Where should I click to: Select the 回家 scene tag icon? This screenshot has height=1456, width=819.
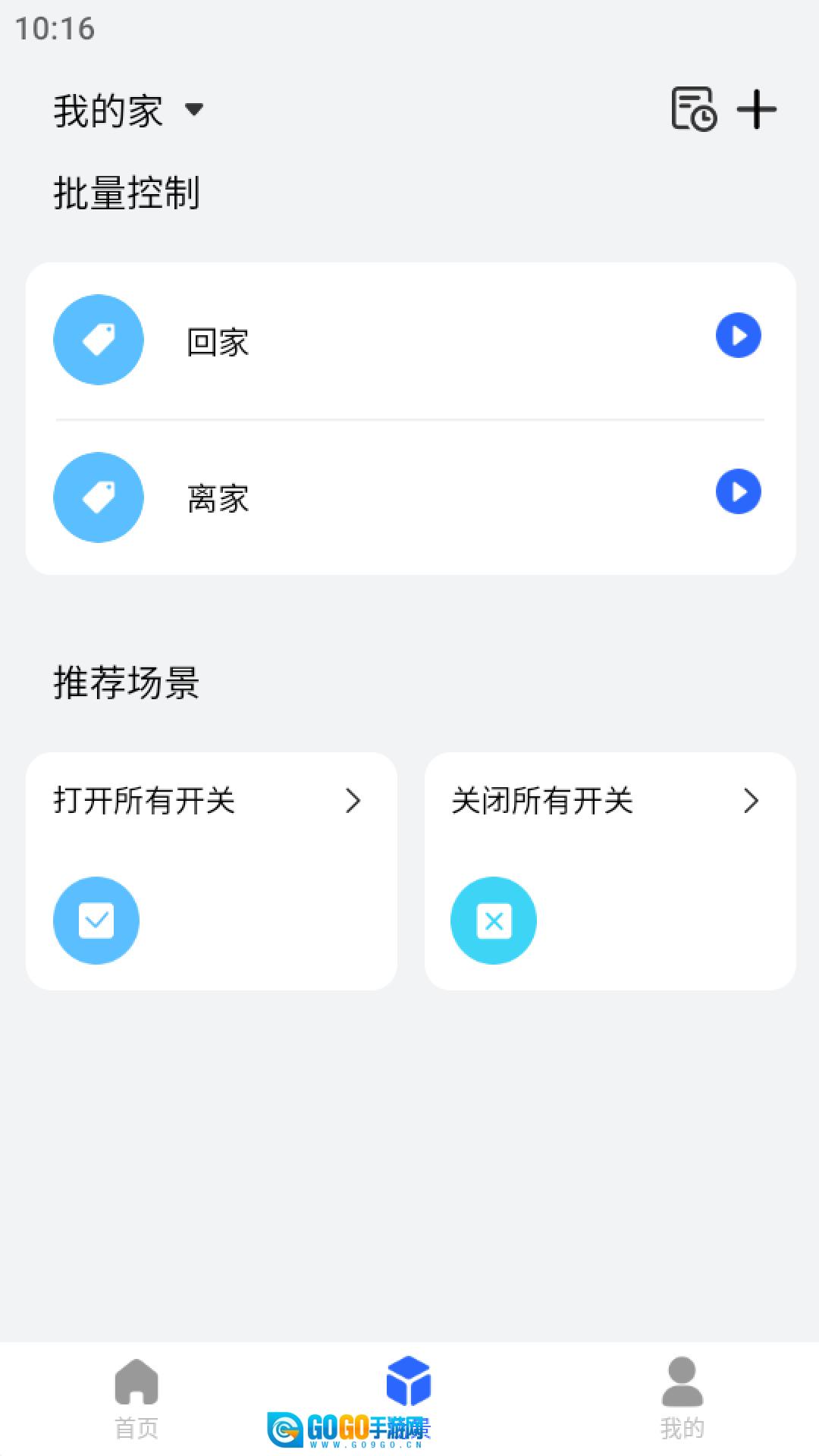coord(97,340)
